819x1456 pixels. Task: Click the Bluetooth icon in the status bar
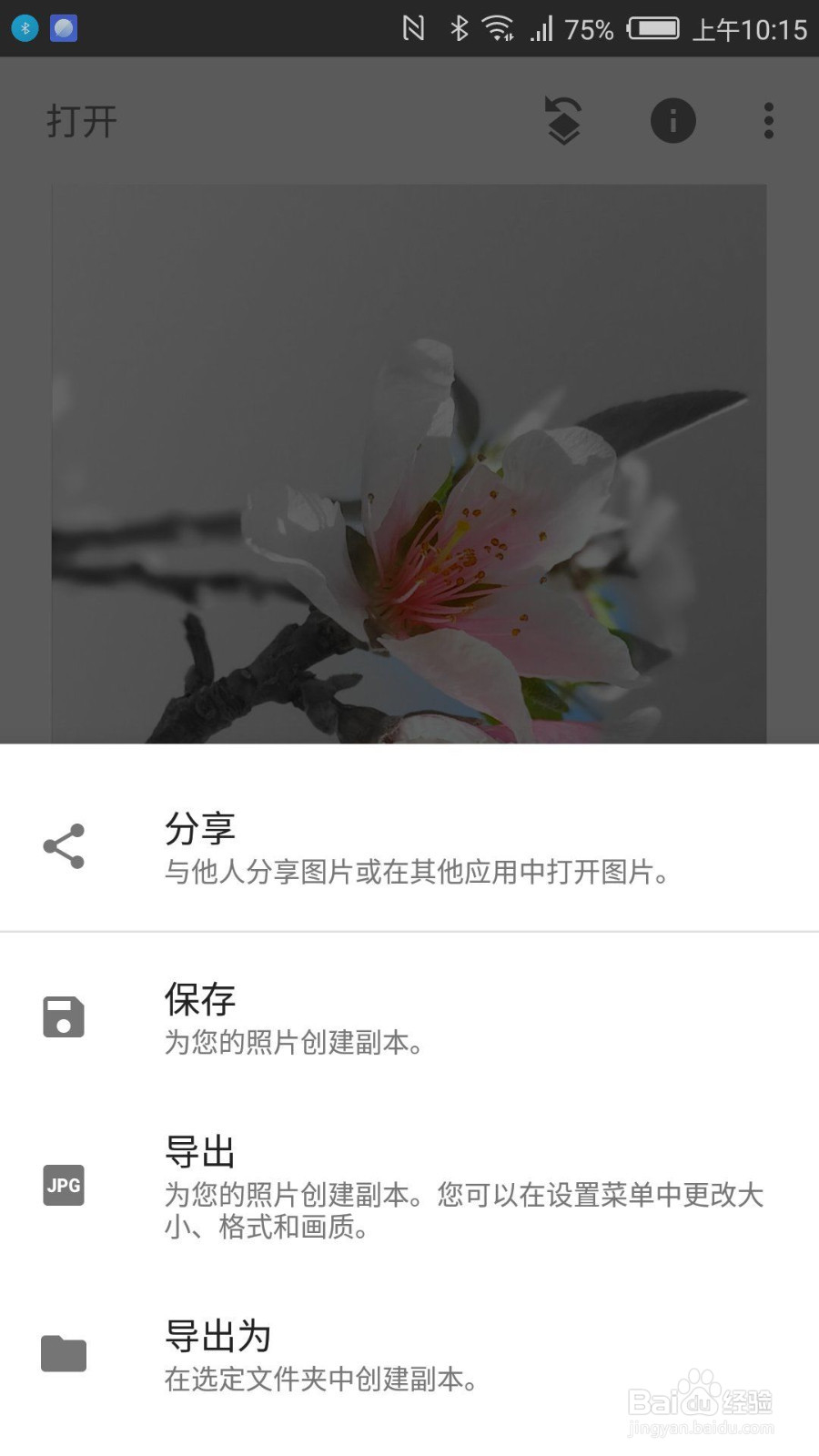coord(457,28)
